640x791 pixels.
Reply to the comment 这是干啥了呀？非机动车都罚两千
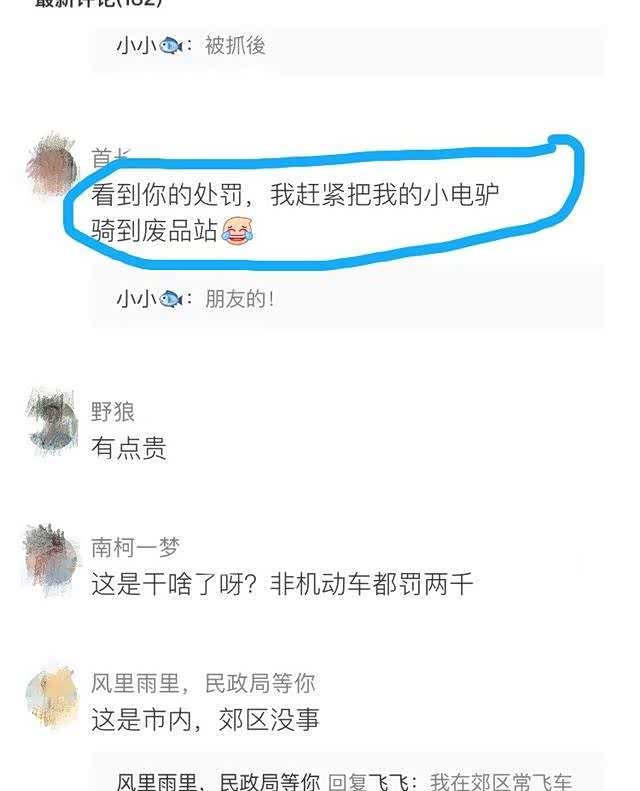(x=281, y=584)
